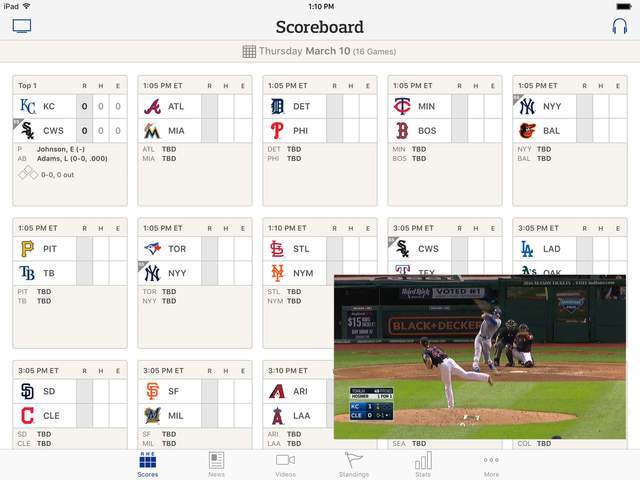The width and height of the screenshot is (640, 480).
Task: Open the TV video icon
Action: click(x=21, y=26)
